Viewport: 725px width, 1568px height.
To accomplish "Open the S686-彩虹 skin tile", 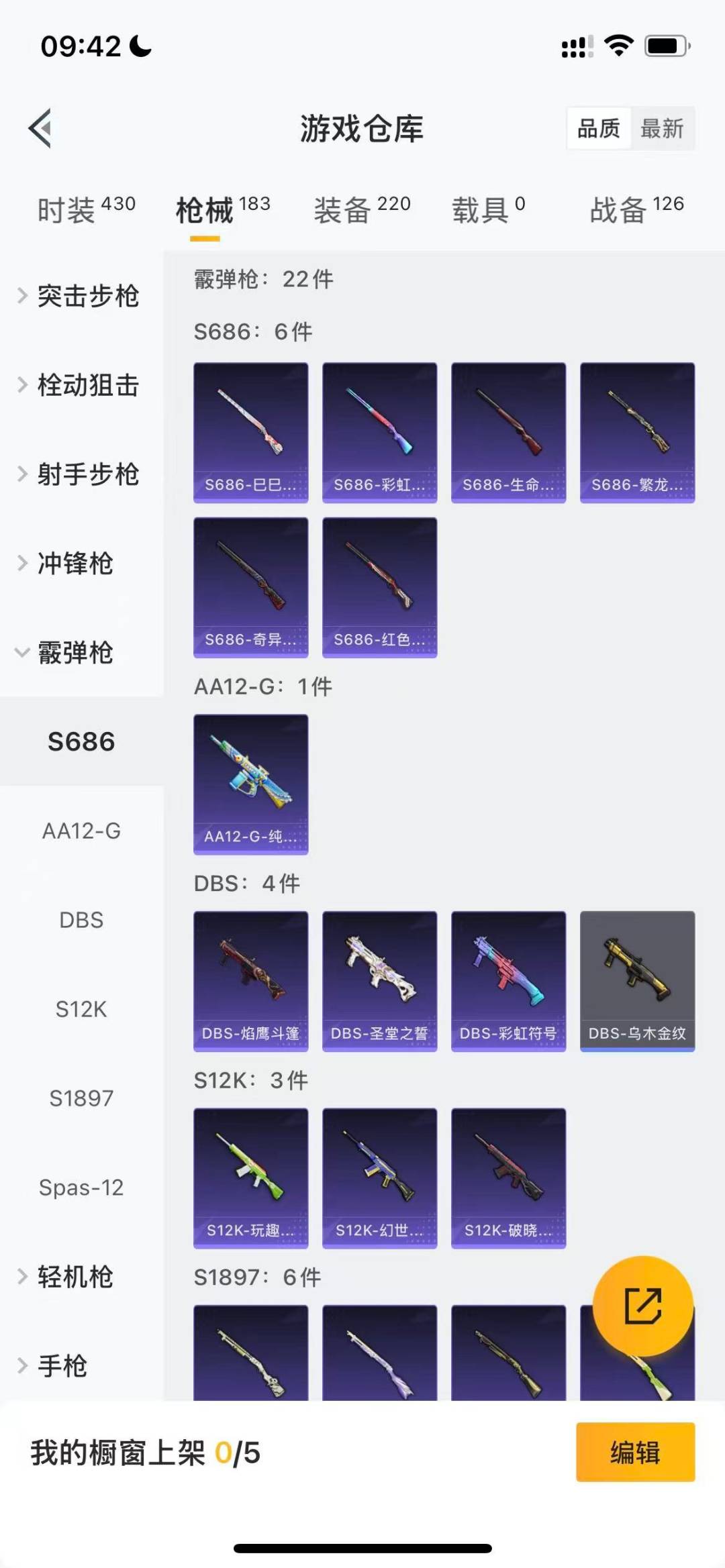I will (379, 432).
